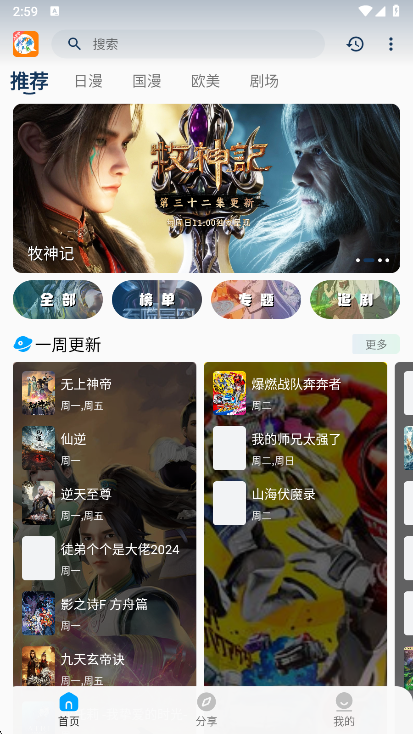413x734 pixels.
Task: Open the 专题 topics chip
Action: pyautogui.click(x=256, y=300)
